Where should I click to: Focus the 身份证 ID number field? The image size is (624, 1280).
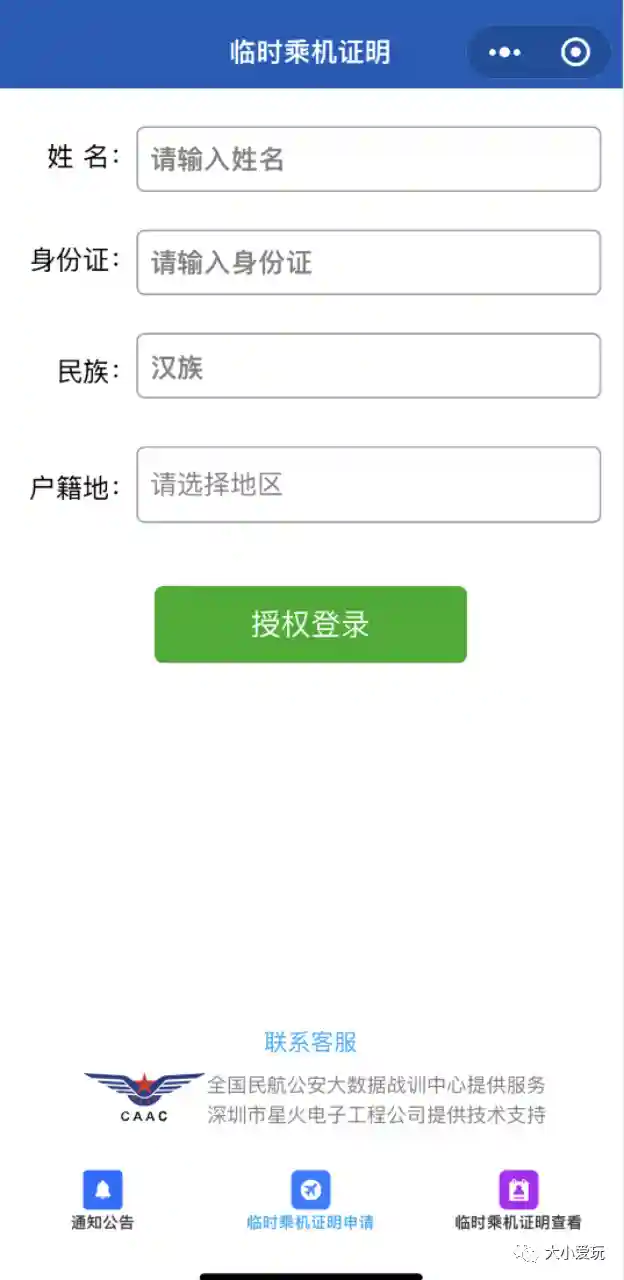(368, 263)
